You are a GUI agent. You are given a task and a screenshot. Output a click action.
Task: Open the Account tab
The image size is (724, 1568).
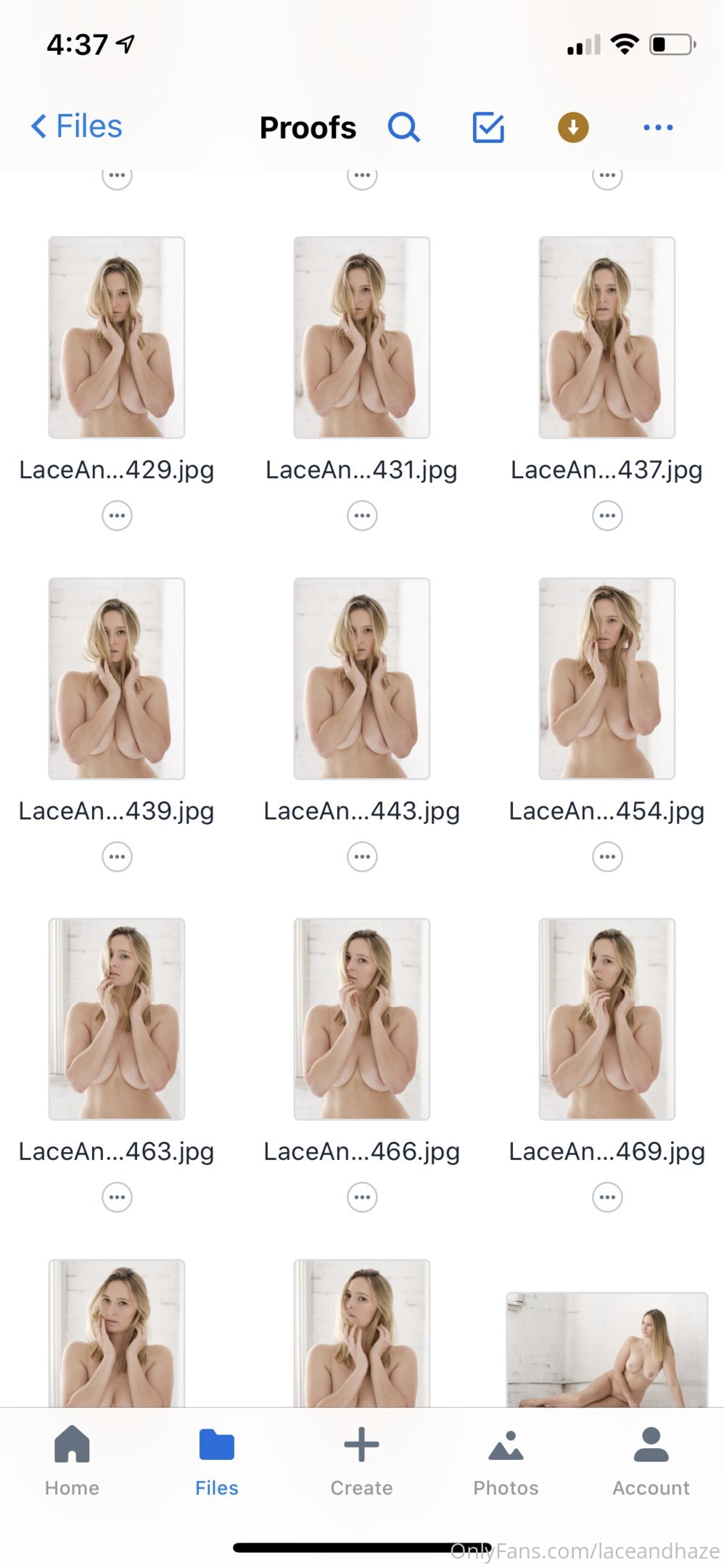click(651, 1461)
